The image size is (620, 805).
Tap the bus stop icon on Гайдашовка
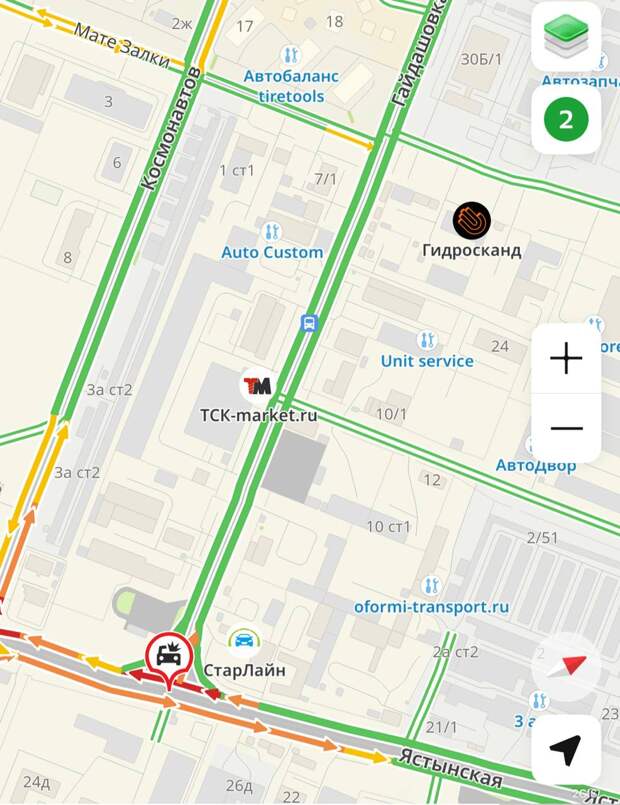pos(310,323)
